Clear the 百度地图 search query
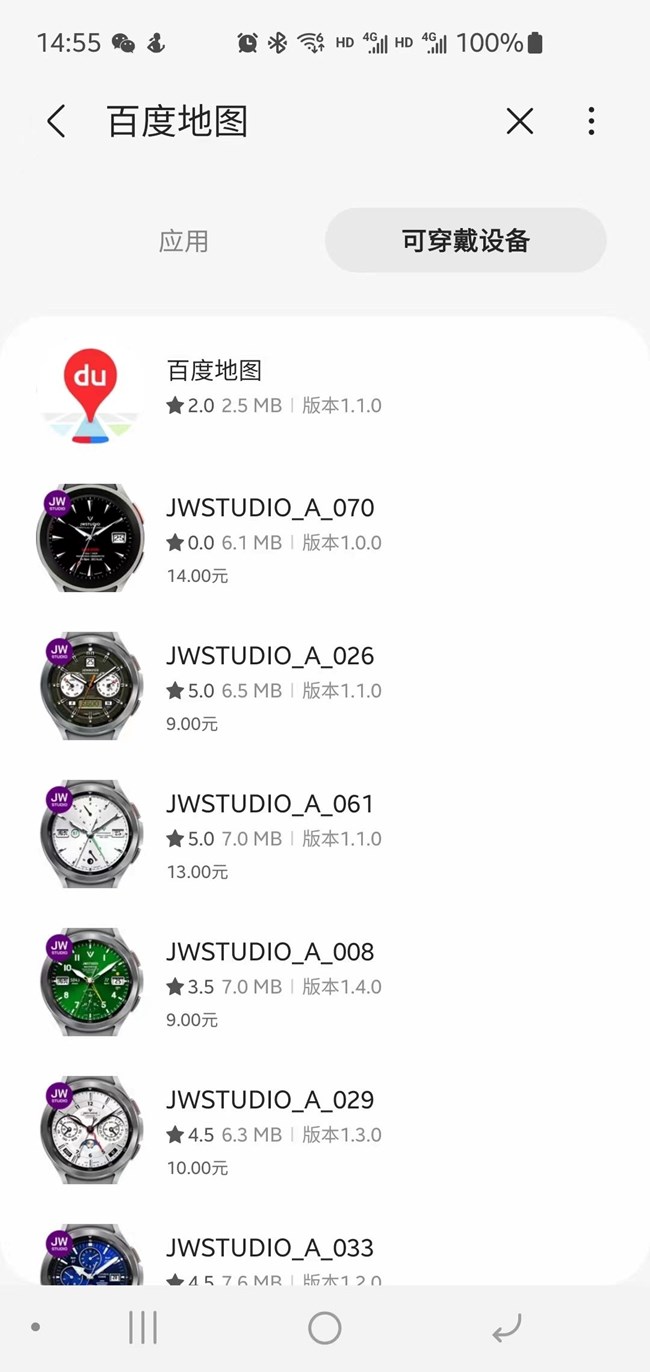Viewport: 650px width, 1372px height. tap(519, 122)
